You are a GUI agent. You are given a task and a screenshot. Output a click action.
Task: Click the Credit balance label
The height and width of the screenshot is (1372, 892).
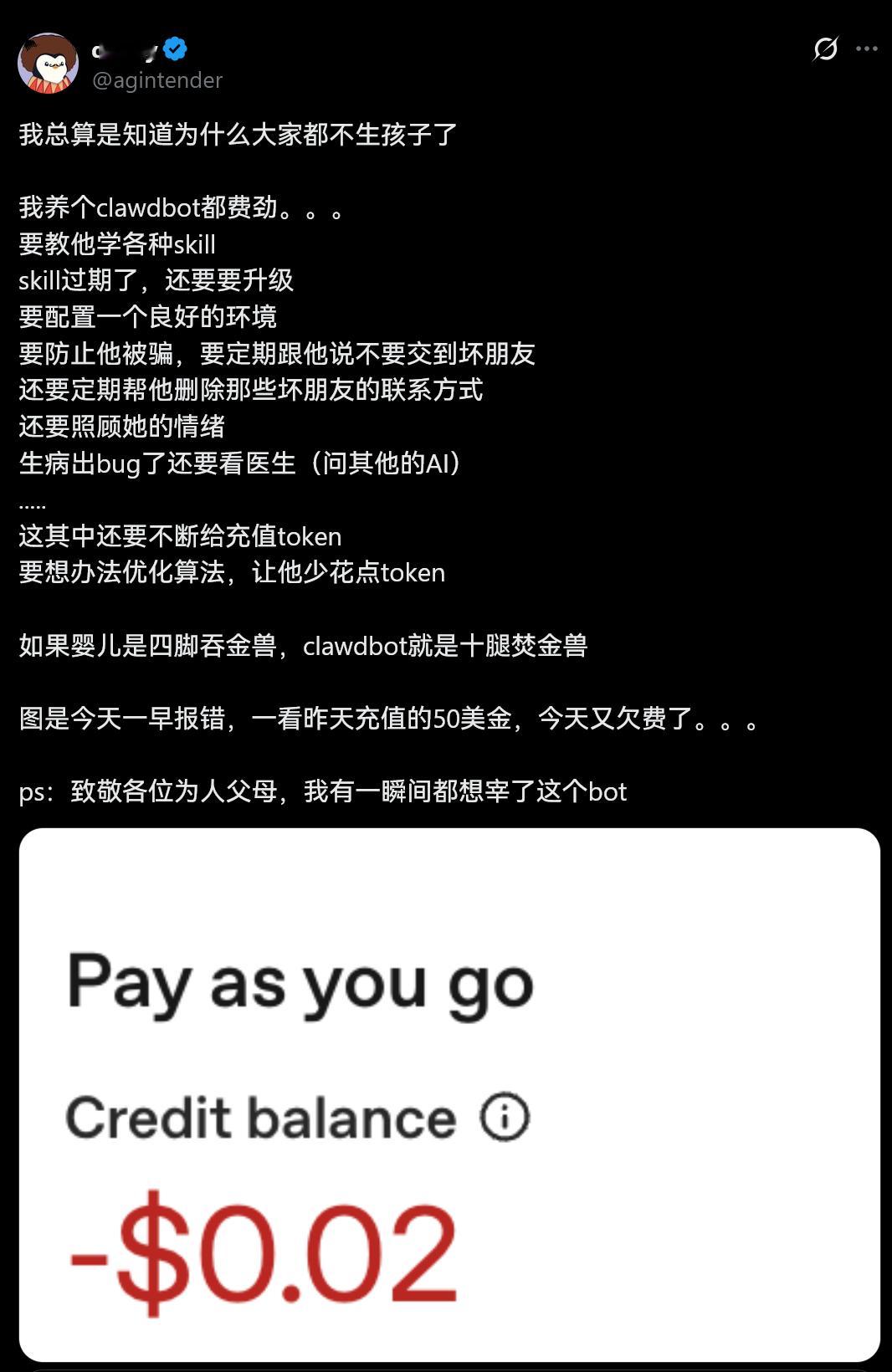point(264,1117)
